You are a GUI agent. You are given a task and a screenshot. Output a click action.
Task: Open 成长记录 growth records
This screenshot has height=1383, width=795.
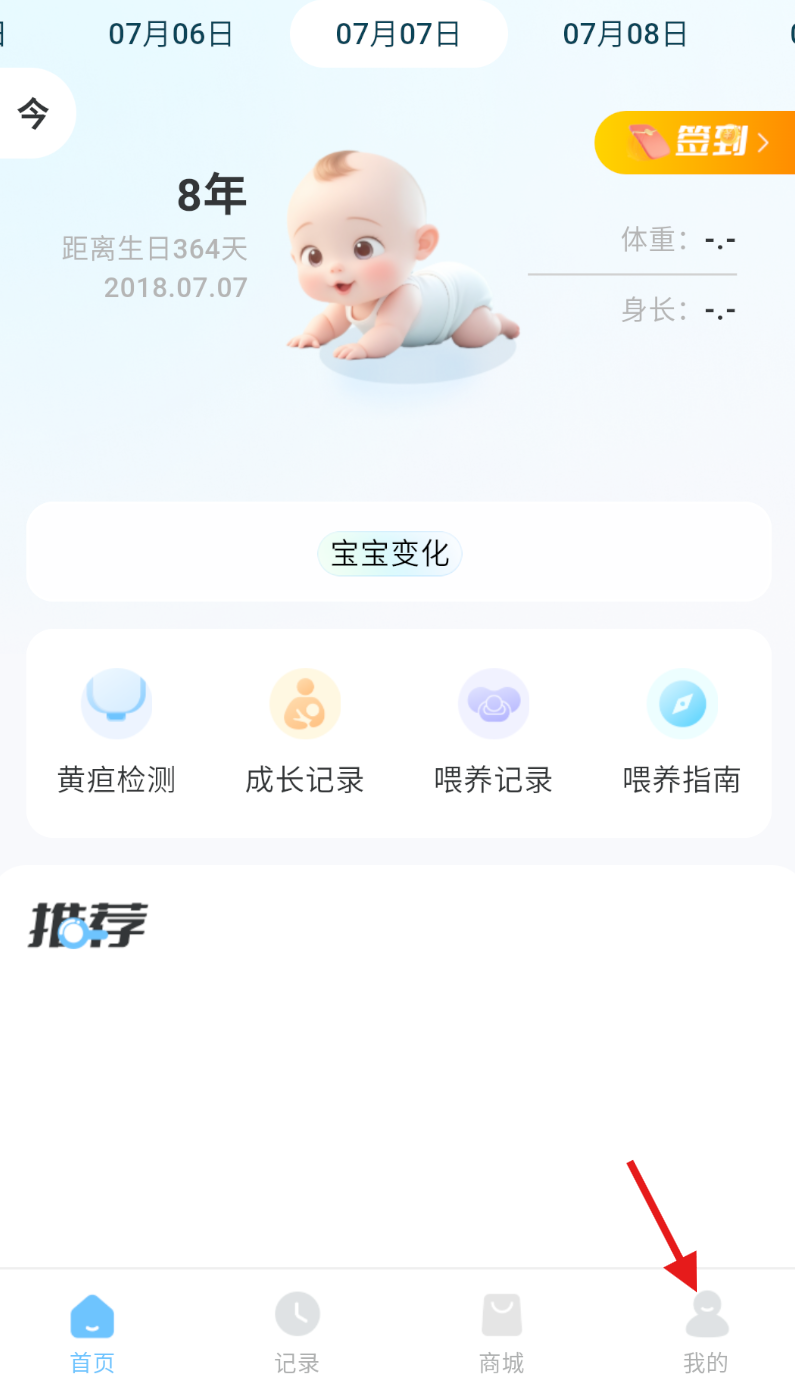click(305, 732)
